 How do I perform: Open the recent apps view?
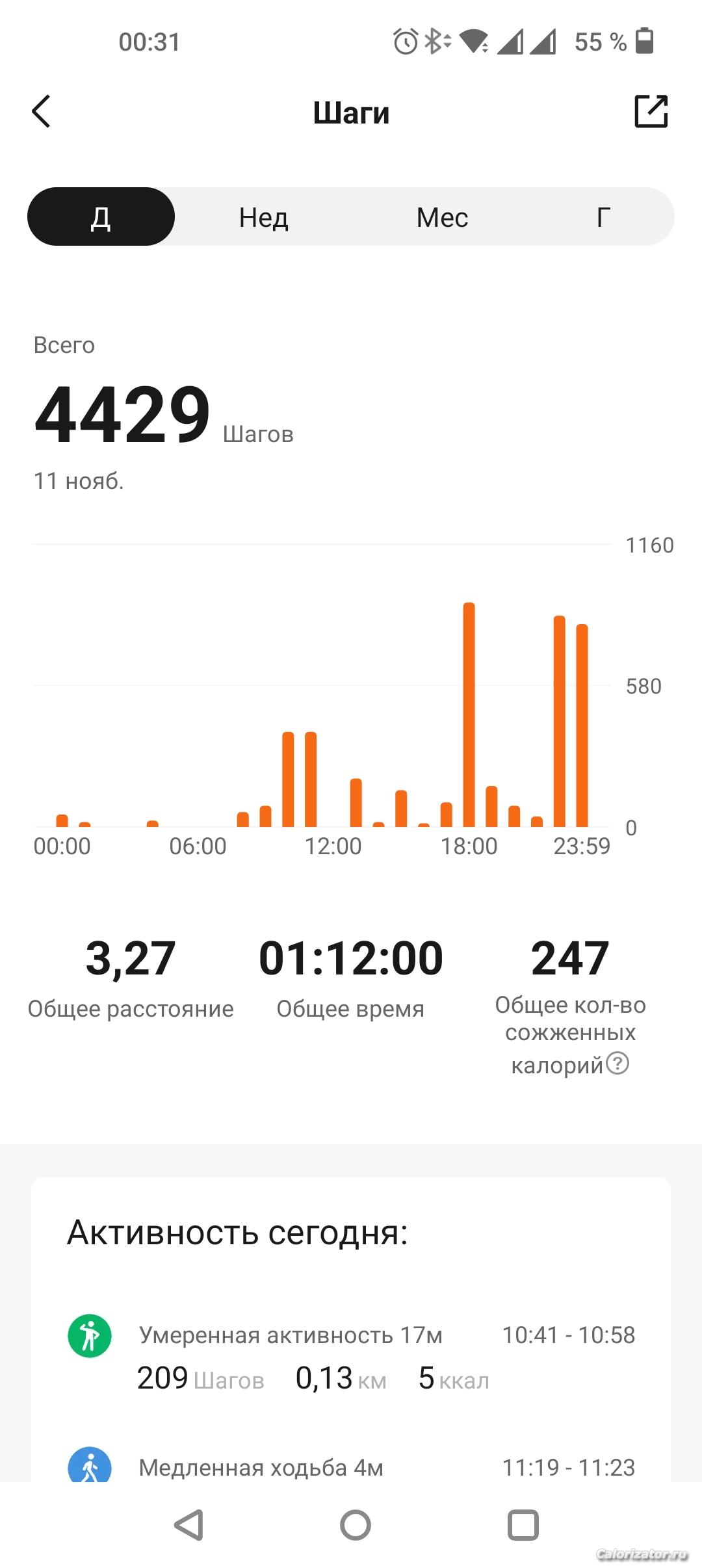[523, 1525]
